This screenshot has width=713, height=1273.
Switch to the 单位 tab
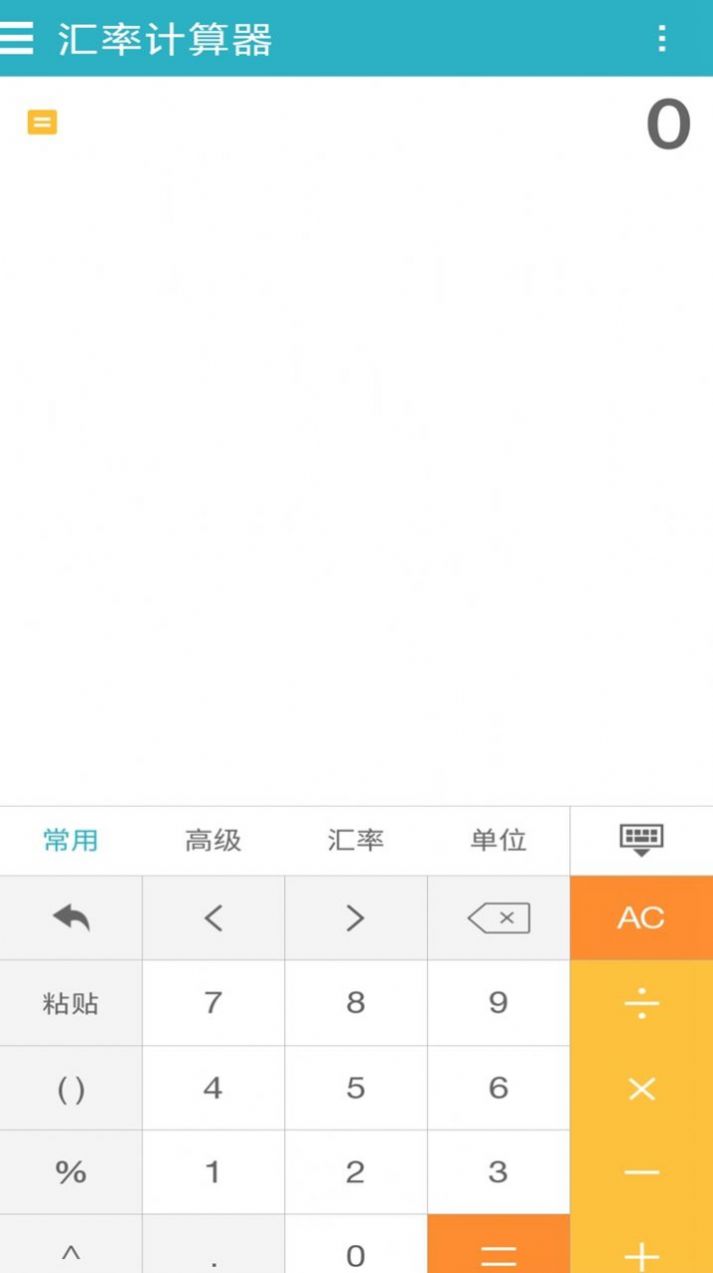tap(498, 840)
